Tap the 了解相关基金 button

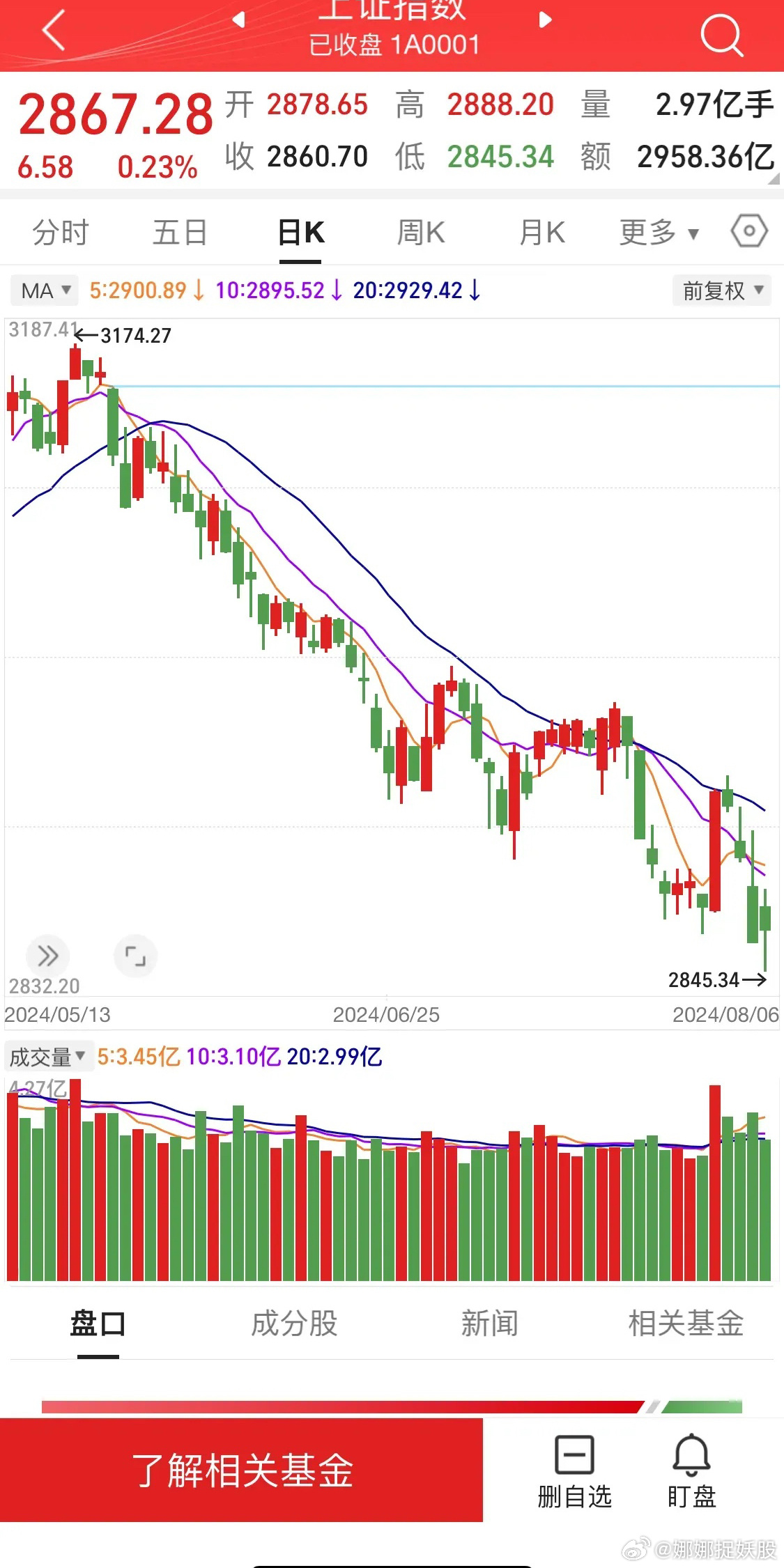pos(242,1470)
